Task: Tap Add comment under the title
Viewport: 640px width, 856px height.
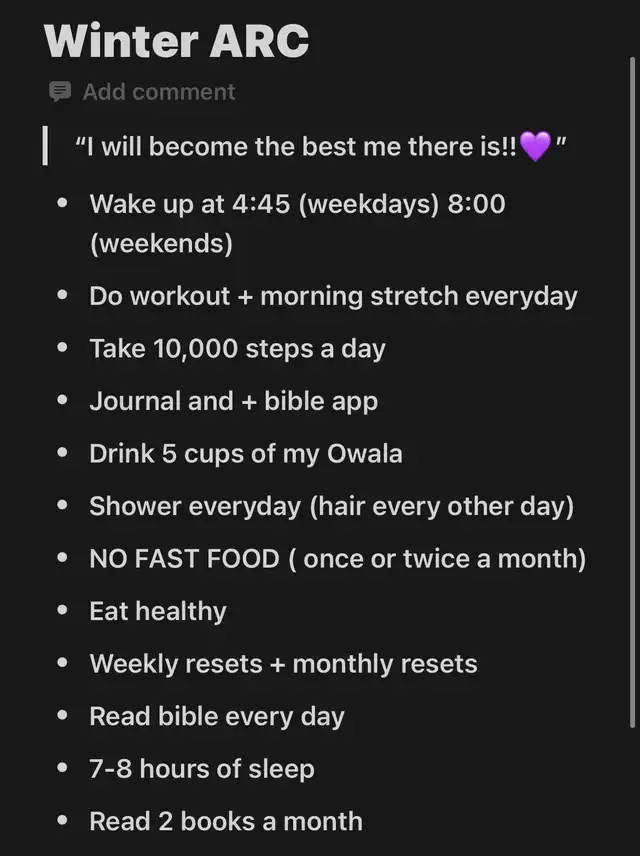Action: coord(142,92)
